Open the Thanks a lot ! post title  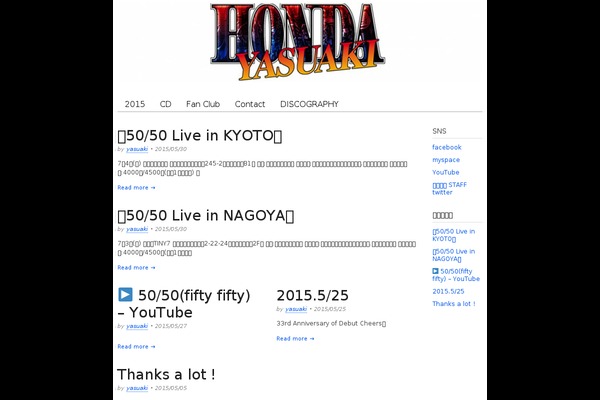tap(166, 374)
